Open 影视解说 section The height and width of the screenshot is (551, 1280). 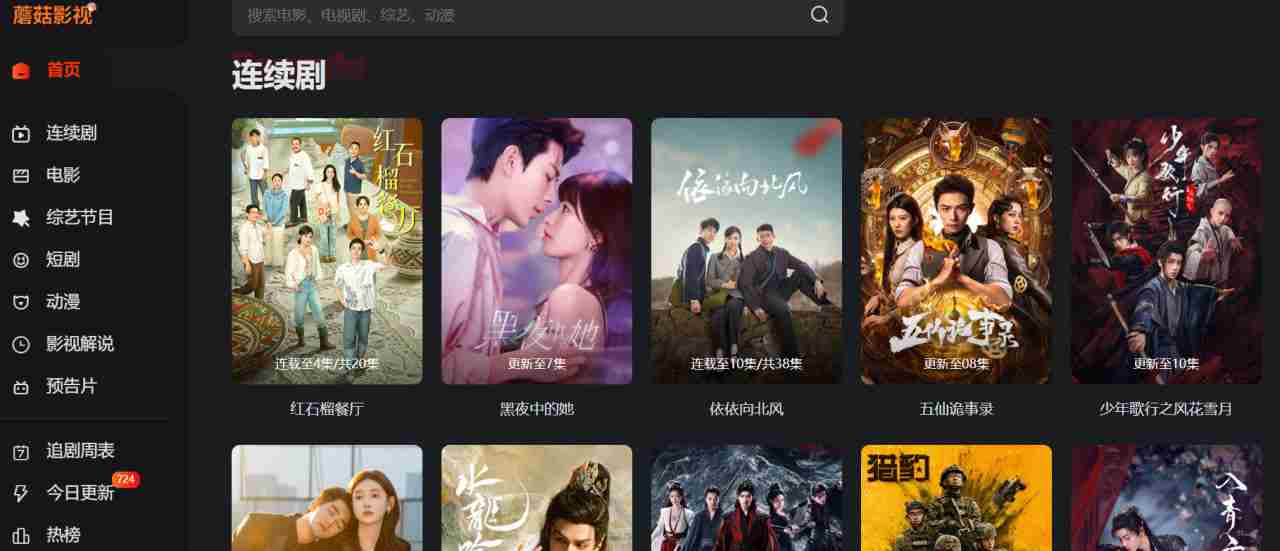tap(79, 343)
